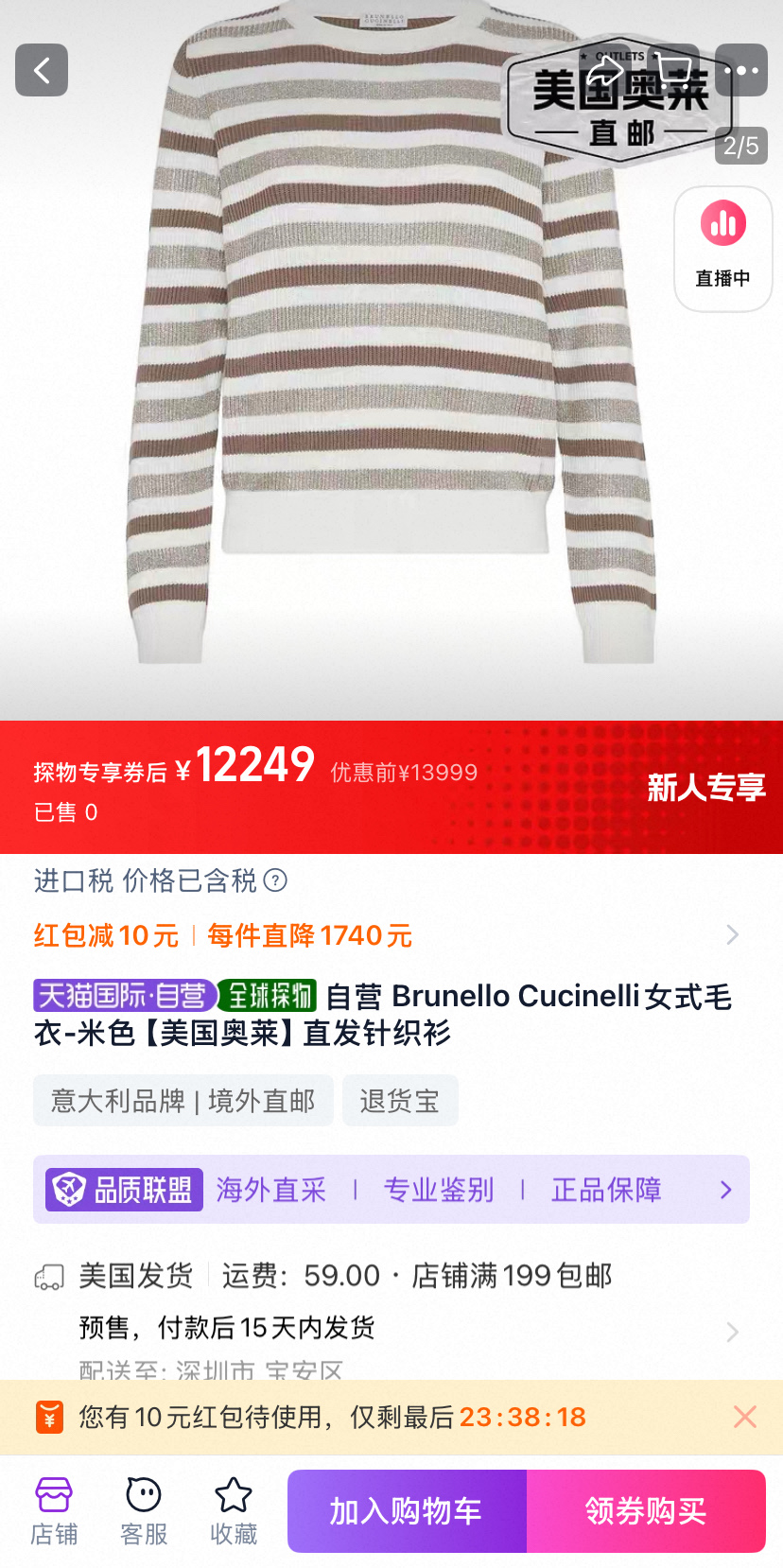Tap 领券购买 to buy with coupon
The height and width of the screenshot is (1568, 783).
(x=647, y=1510)
